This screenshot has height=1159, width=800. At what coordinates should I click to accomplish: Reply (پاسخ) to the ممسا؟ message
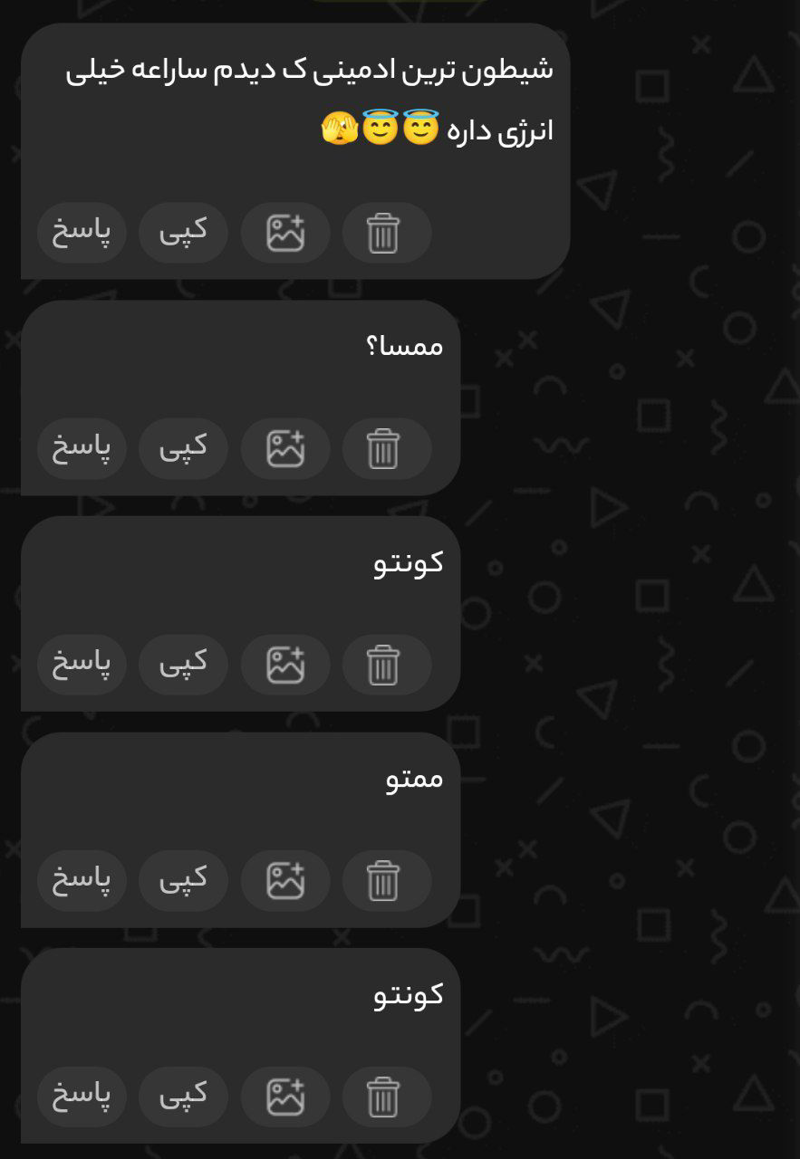[x=82, y=448]
